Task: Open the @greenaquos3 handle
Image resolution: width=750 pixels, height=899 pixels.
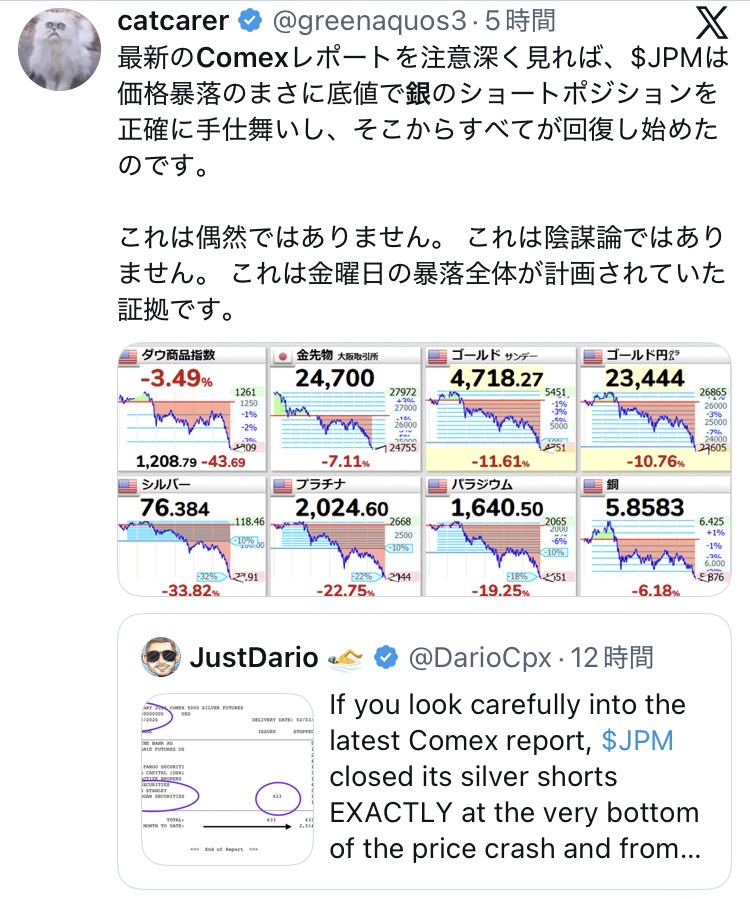Action: pyautogui.click(x=370, y=21)
